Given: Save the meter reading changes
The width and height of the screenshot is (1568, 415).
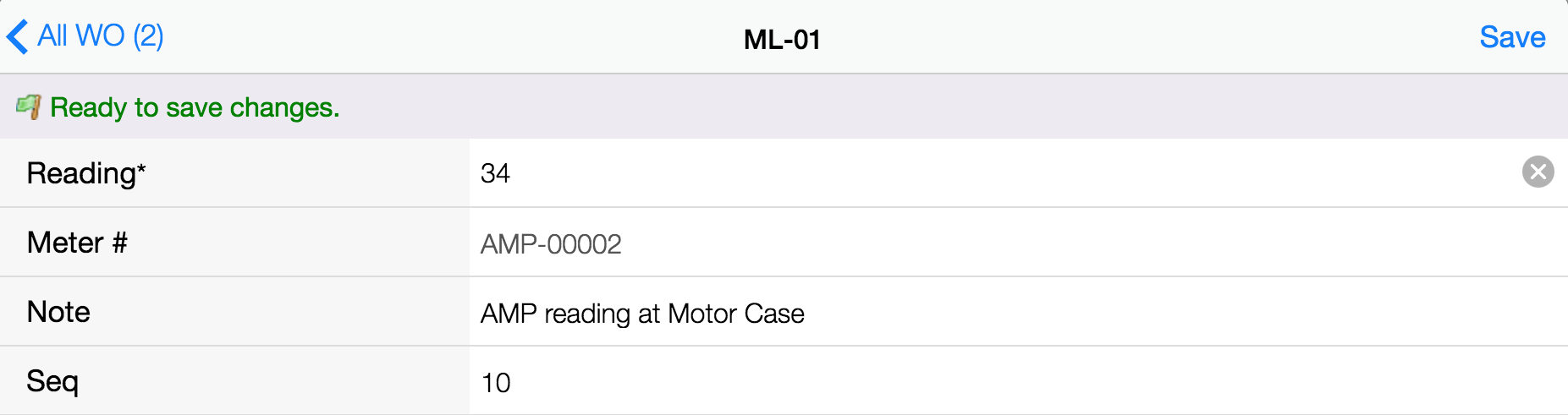Looking at the screenshot, I should pyautogui.click(x=1511, y=37).
